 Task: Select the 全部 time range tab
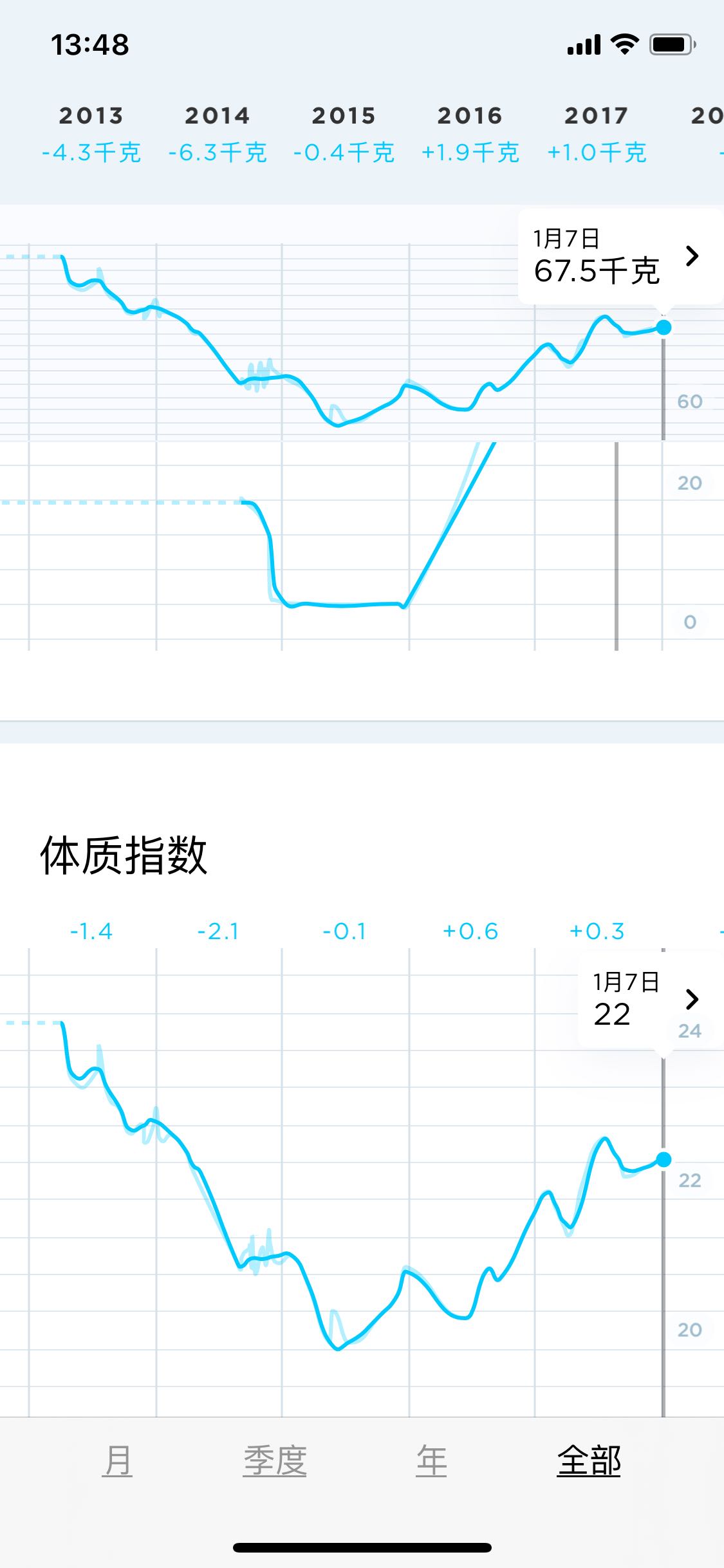(x=588, y=1461)
